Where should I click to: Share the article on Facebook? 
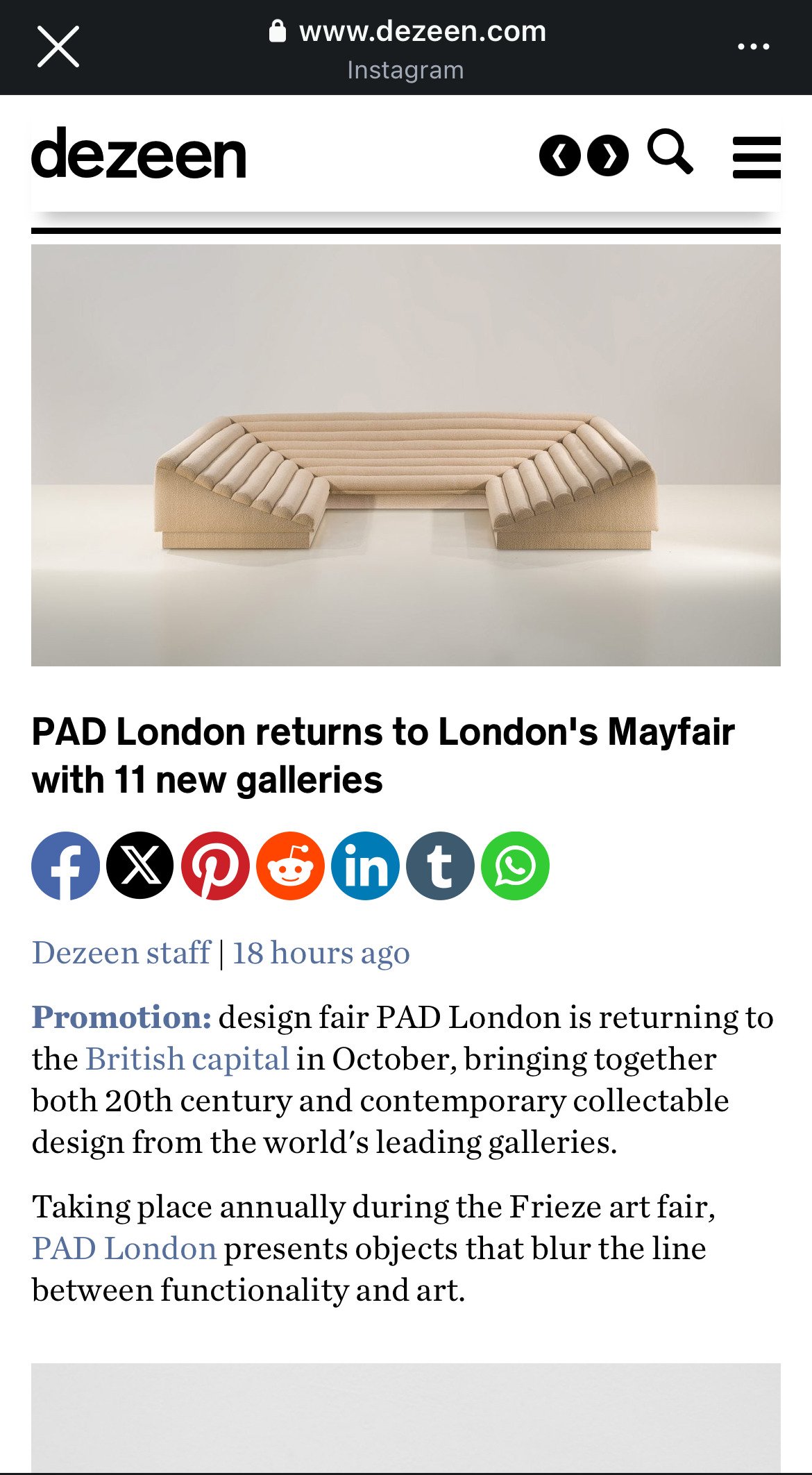click(x=66, y=866)
